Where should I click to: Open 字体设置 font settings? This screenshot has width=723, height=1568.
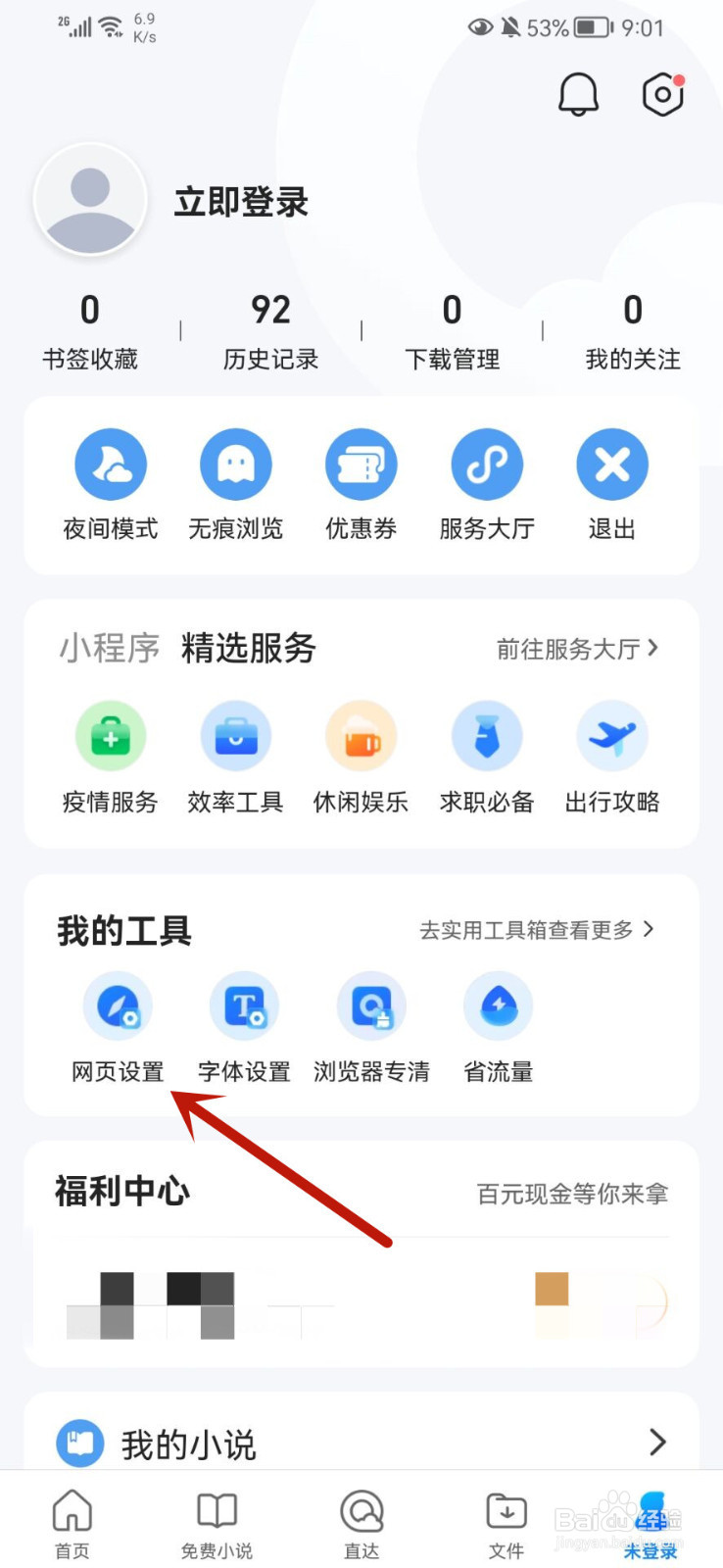(244, 1028)
